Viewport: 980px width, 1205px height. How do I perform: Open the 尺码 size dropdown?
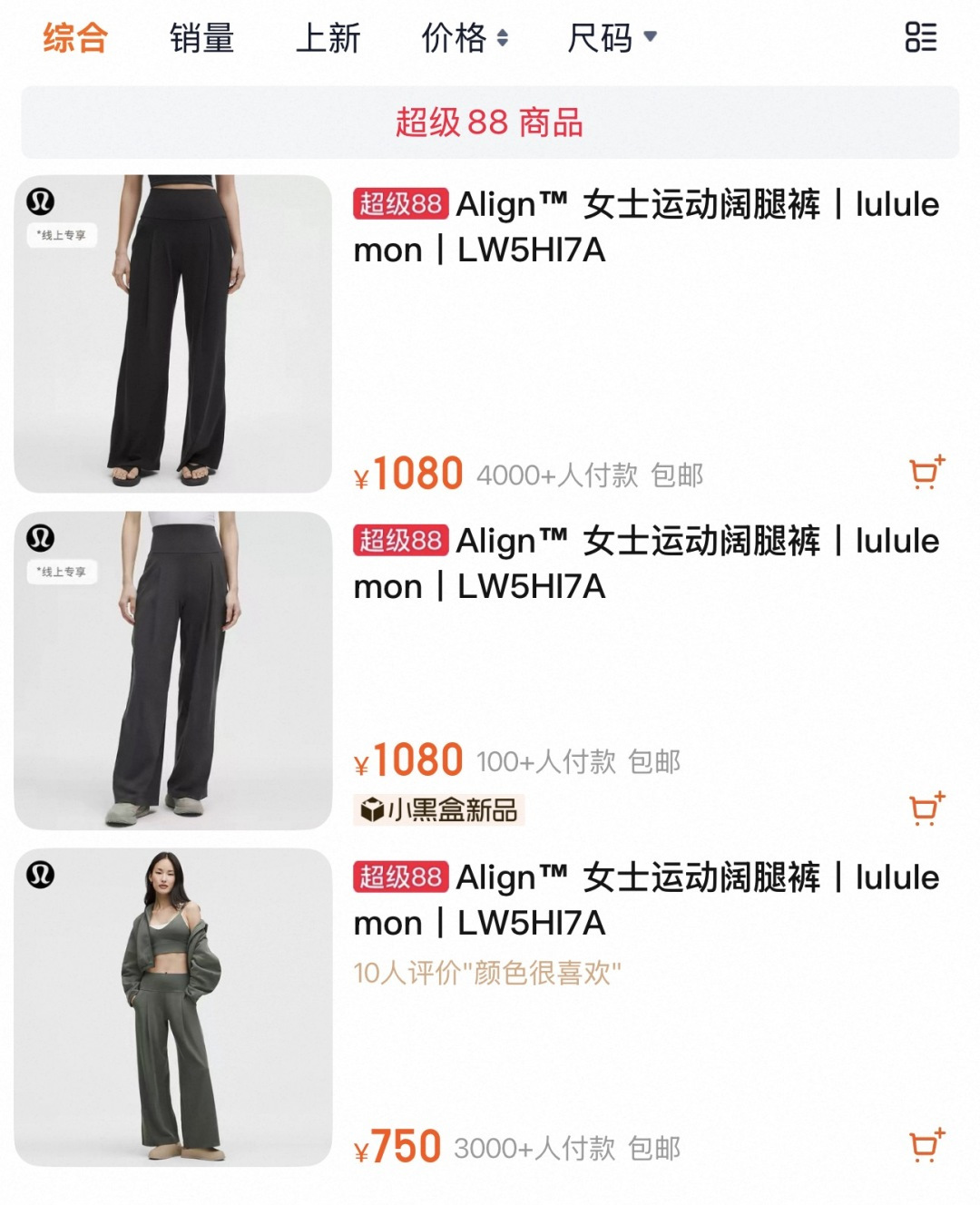[x=611, y=38]
